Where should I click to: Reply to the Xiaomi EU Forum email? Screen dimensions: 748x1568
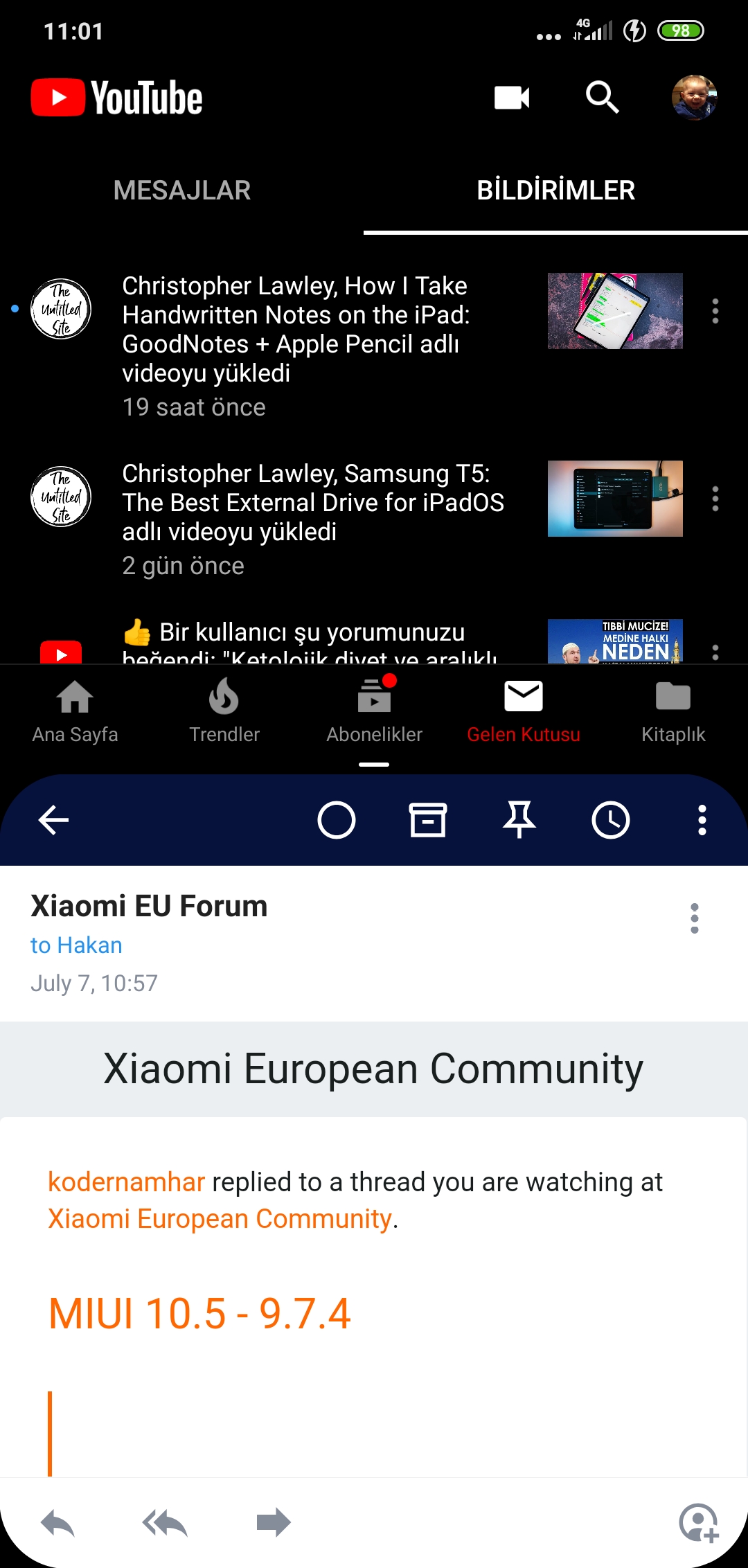pyautogui.click(x=58, y=1523)
